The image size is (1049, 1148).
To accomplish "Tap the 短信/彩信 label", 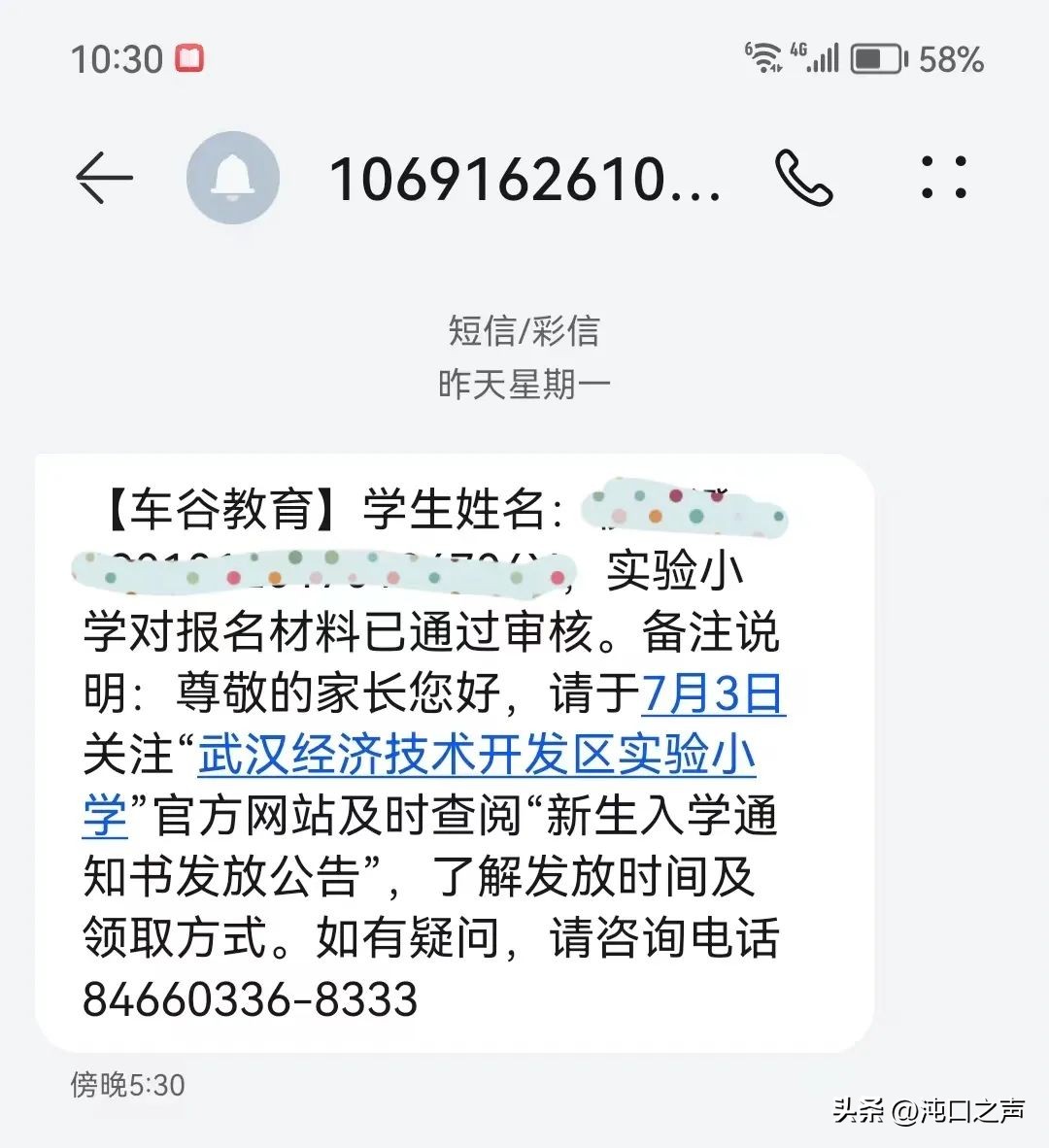I will [524, 330].
